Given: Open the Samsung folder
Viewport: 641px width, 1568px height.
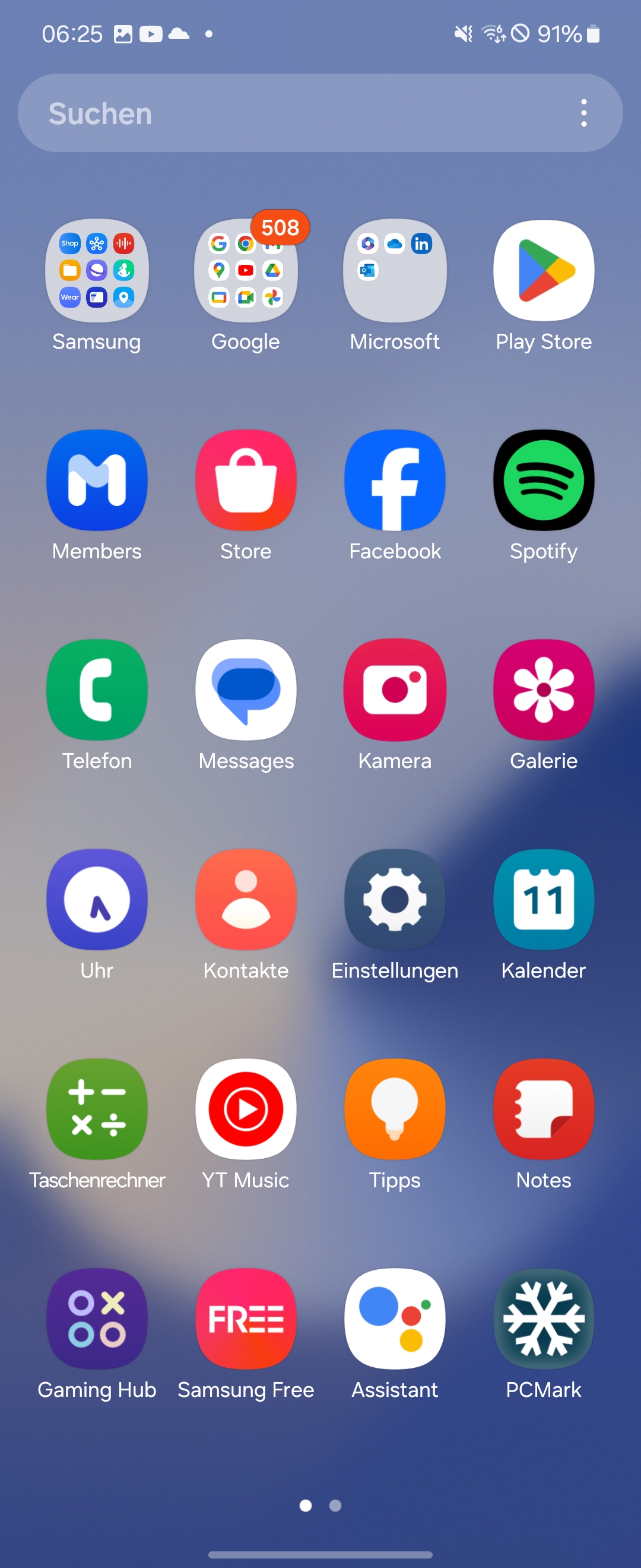Looking at the screenshot, I should coord(97,270).
